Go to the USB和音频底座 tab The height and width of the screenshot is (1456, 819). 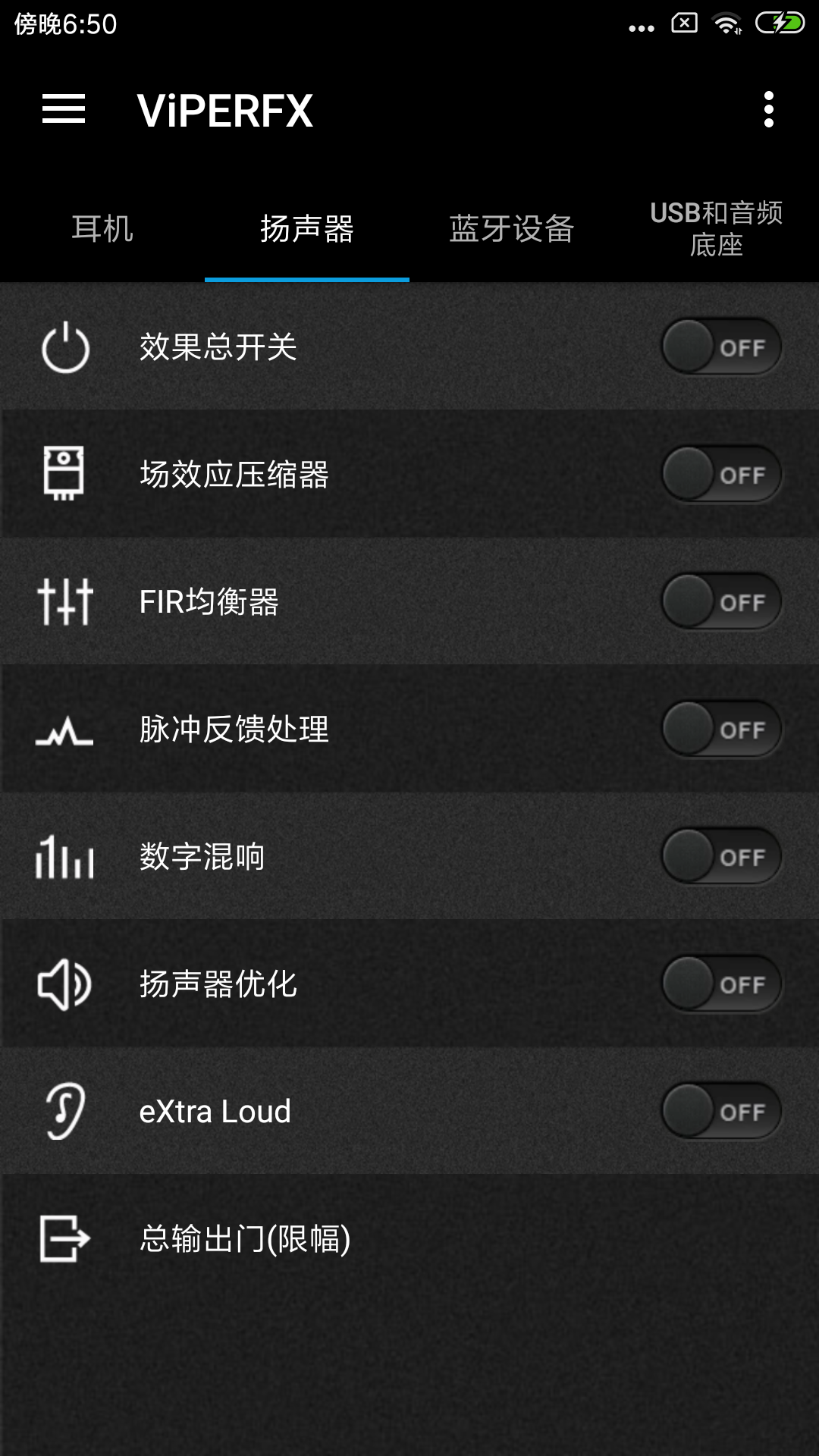[716, 228]
